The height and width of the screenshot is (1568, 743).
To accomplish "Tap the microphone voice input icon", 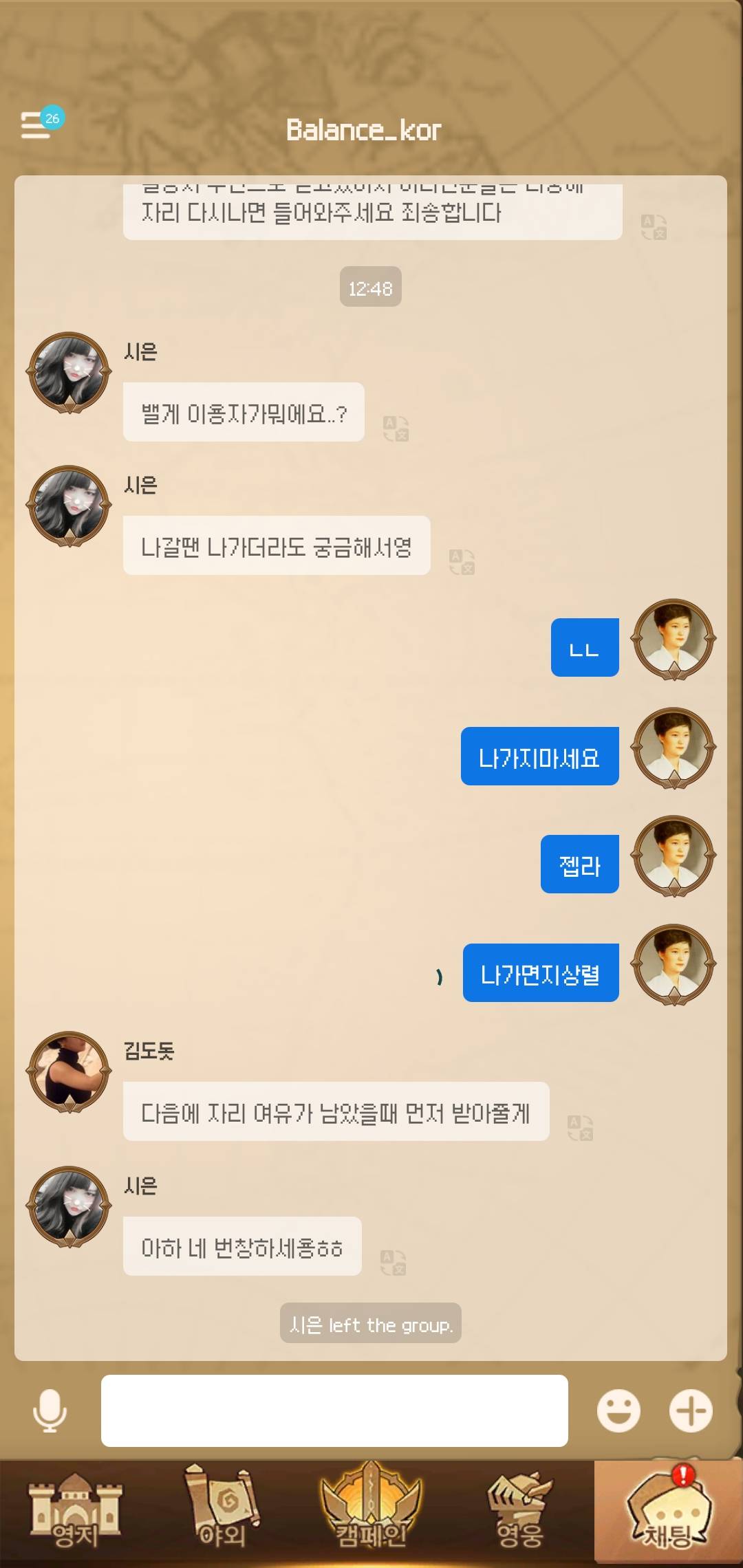I will pos(50,1411).
